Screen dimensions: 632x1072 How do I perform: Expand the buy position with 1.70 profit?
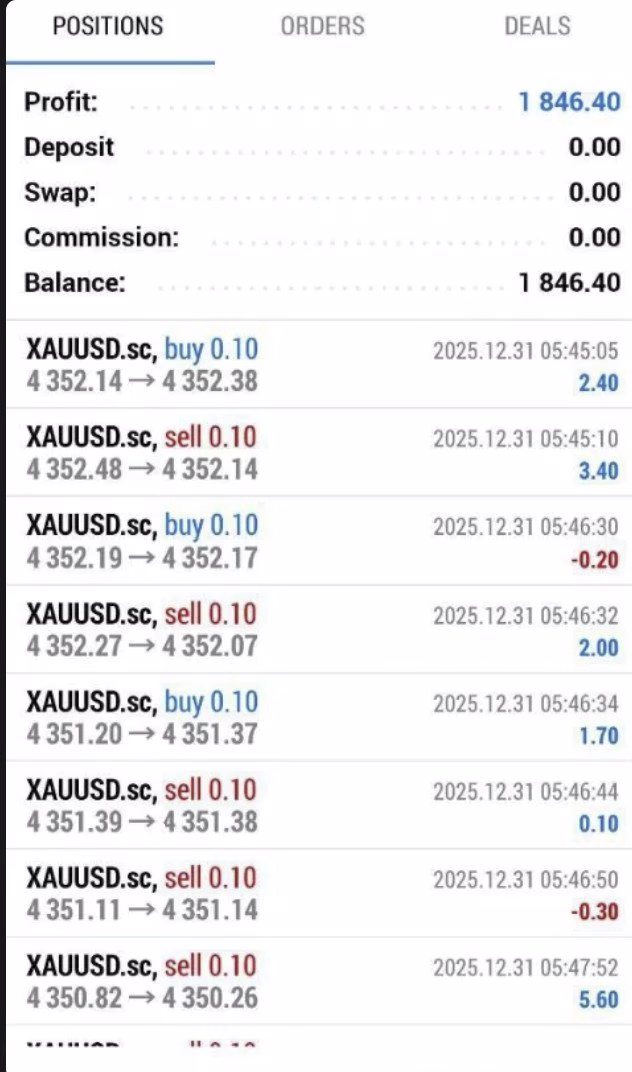click(316, 717)
